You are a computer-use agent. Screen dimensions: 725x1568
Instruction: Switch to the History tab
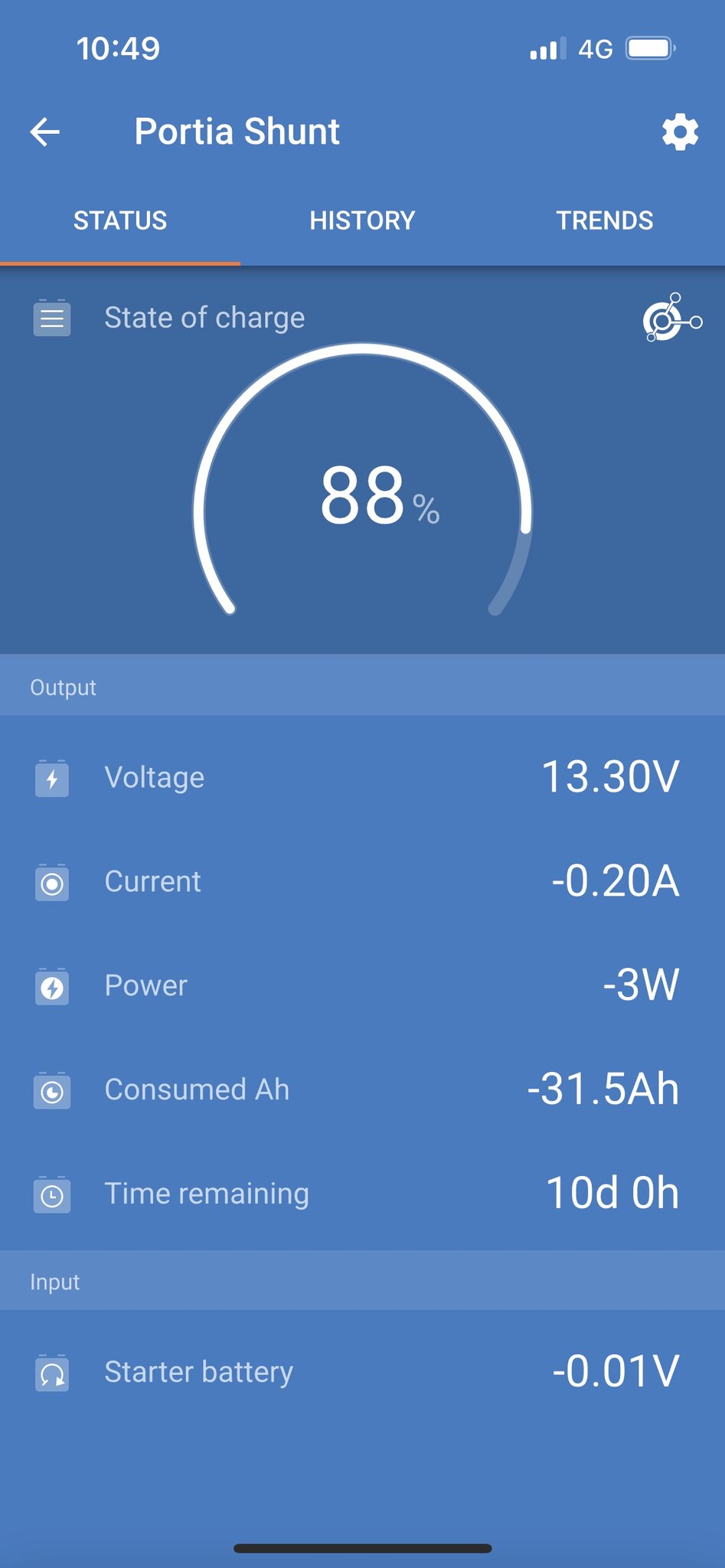click(x=362, y=220)
